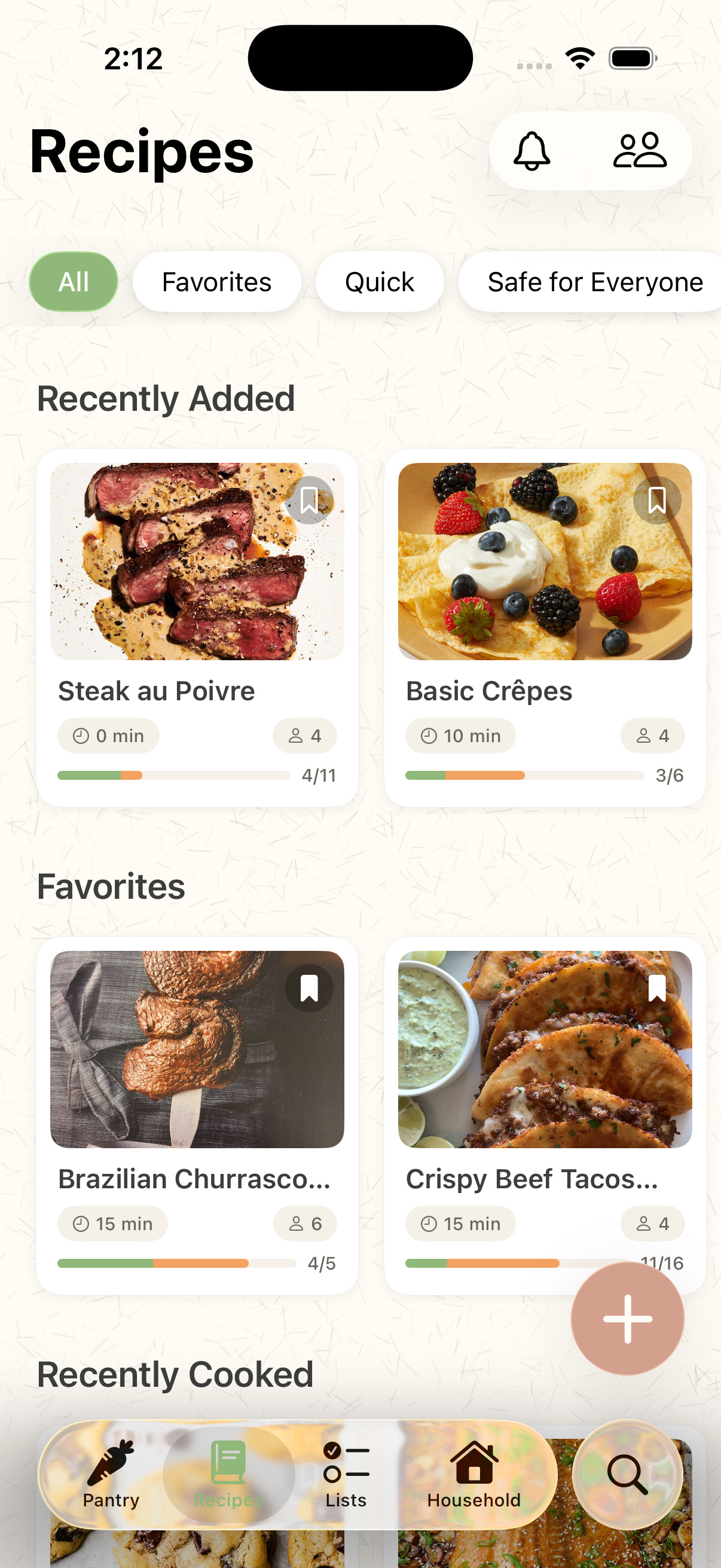721x1568 pixels.
Task: Unbookmark the Crispy Beef Tacos recipe
Action: click(656, 988)
